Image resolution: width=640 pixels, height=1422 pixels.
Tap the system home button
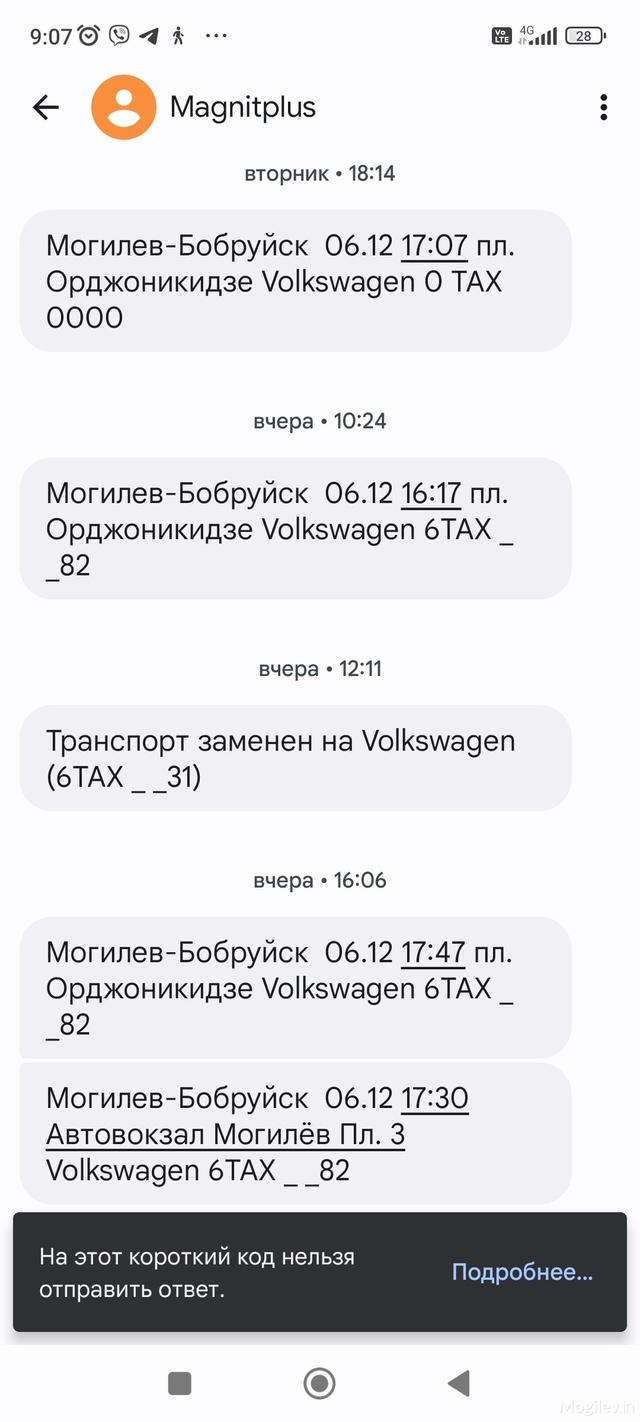(319, 1383)
